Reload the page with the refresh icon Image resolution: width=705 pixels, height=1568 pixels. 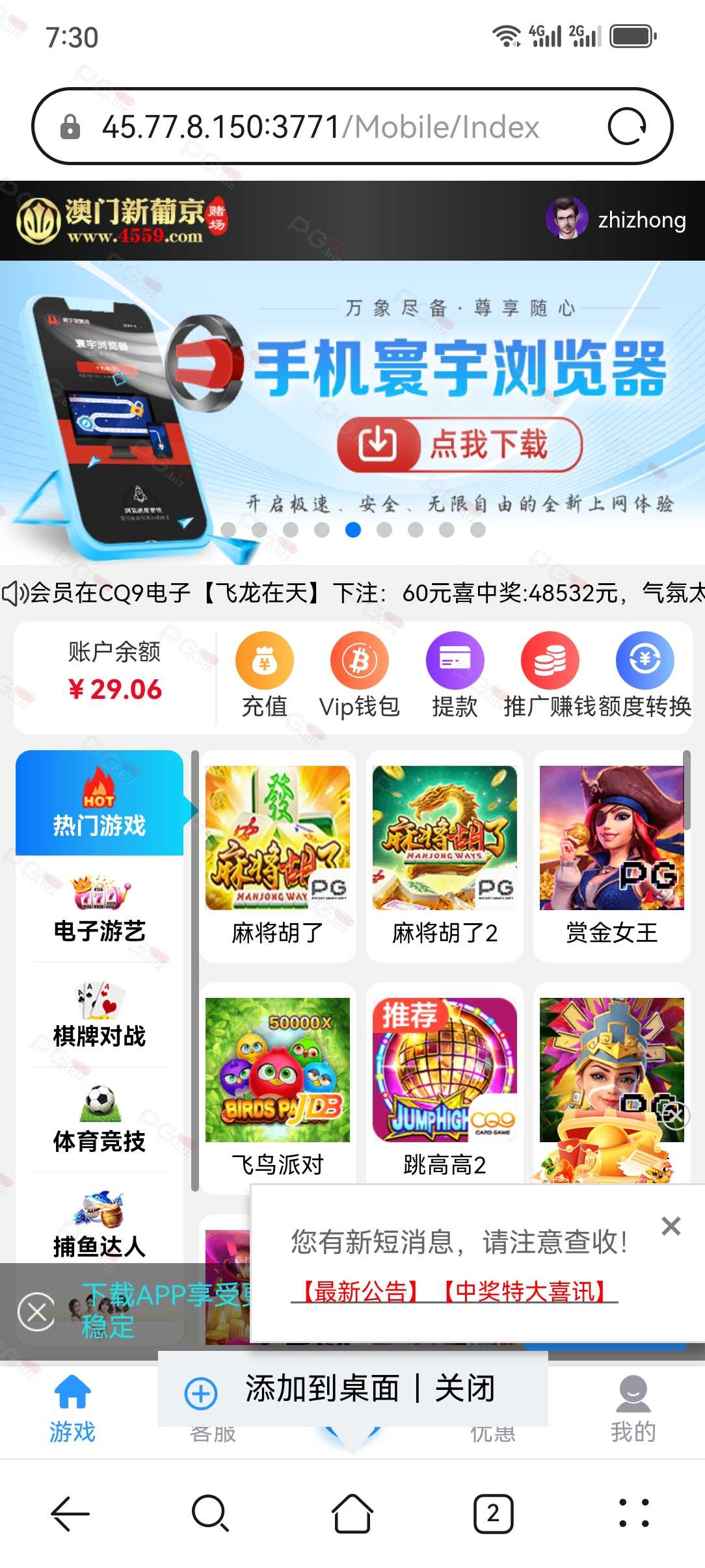click(x=627, y=126)
